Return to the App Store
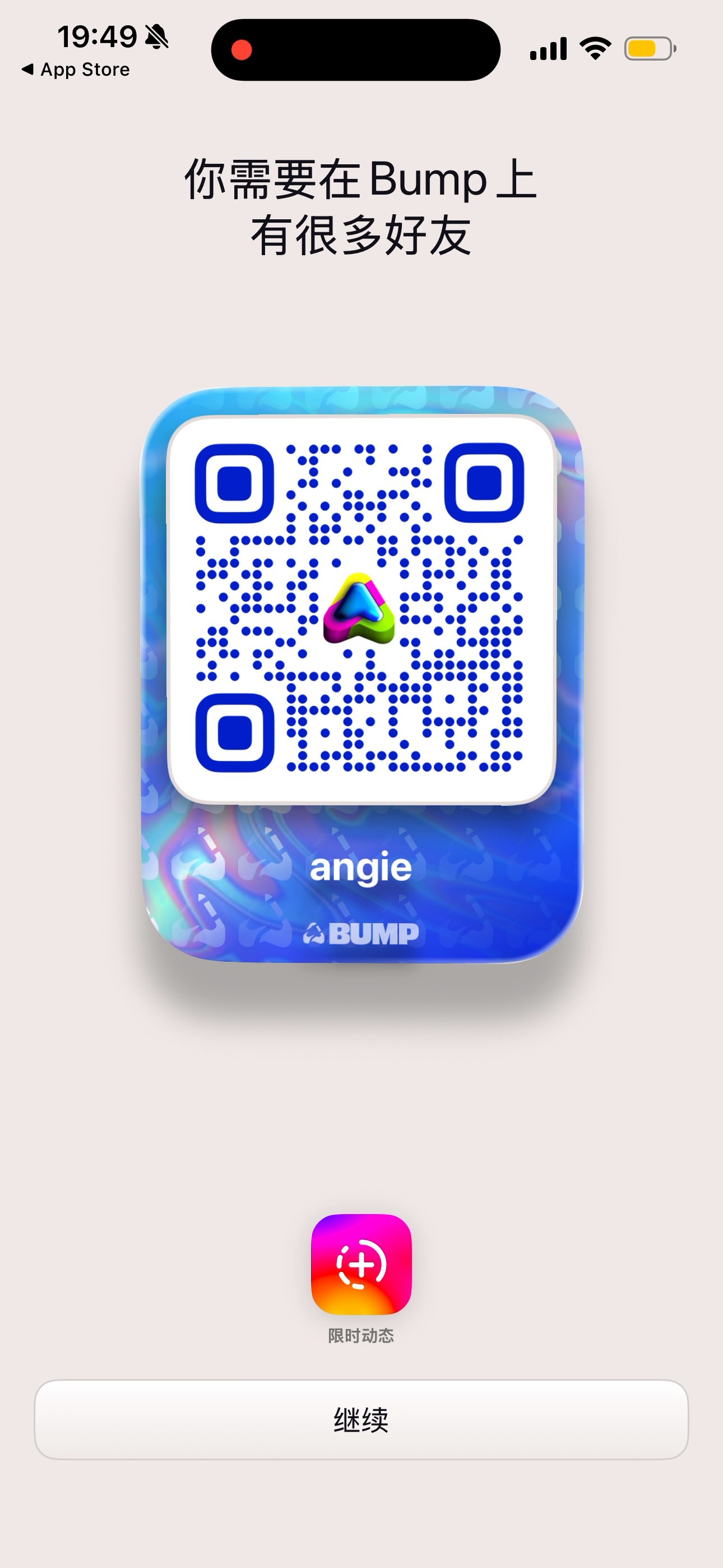723x1568 pixels. click(76, 70)
